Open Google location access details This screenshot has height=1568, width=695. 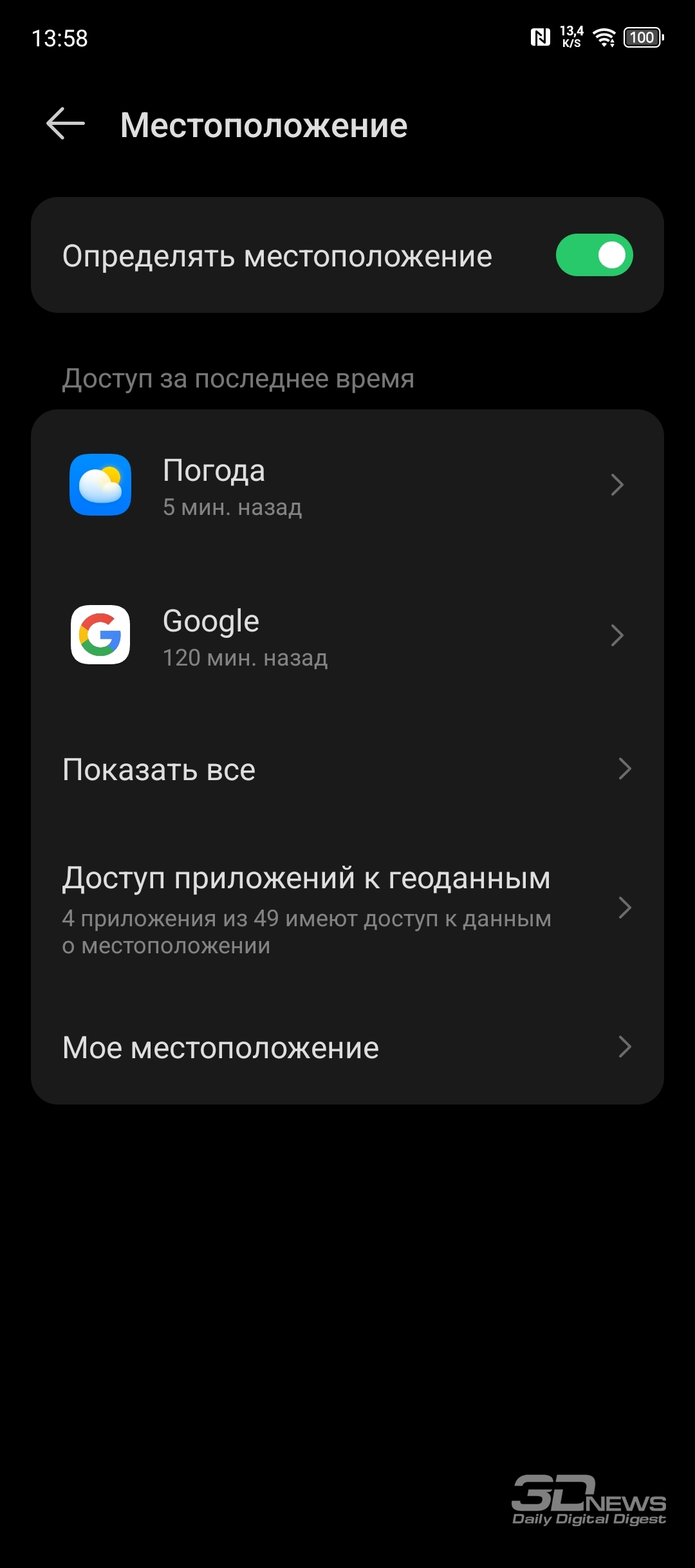point(347,636)
